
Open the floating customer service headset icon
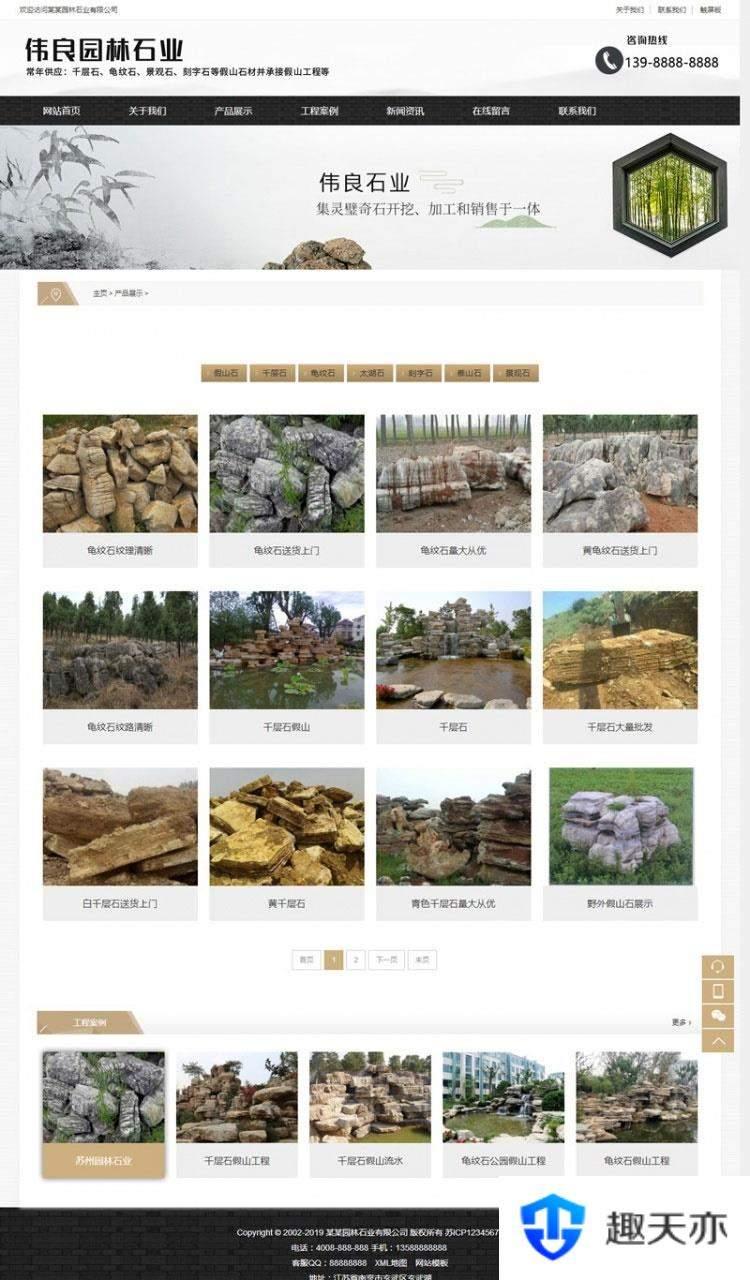click(x=717, y=966)
